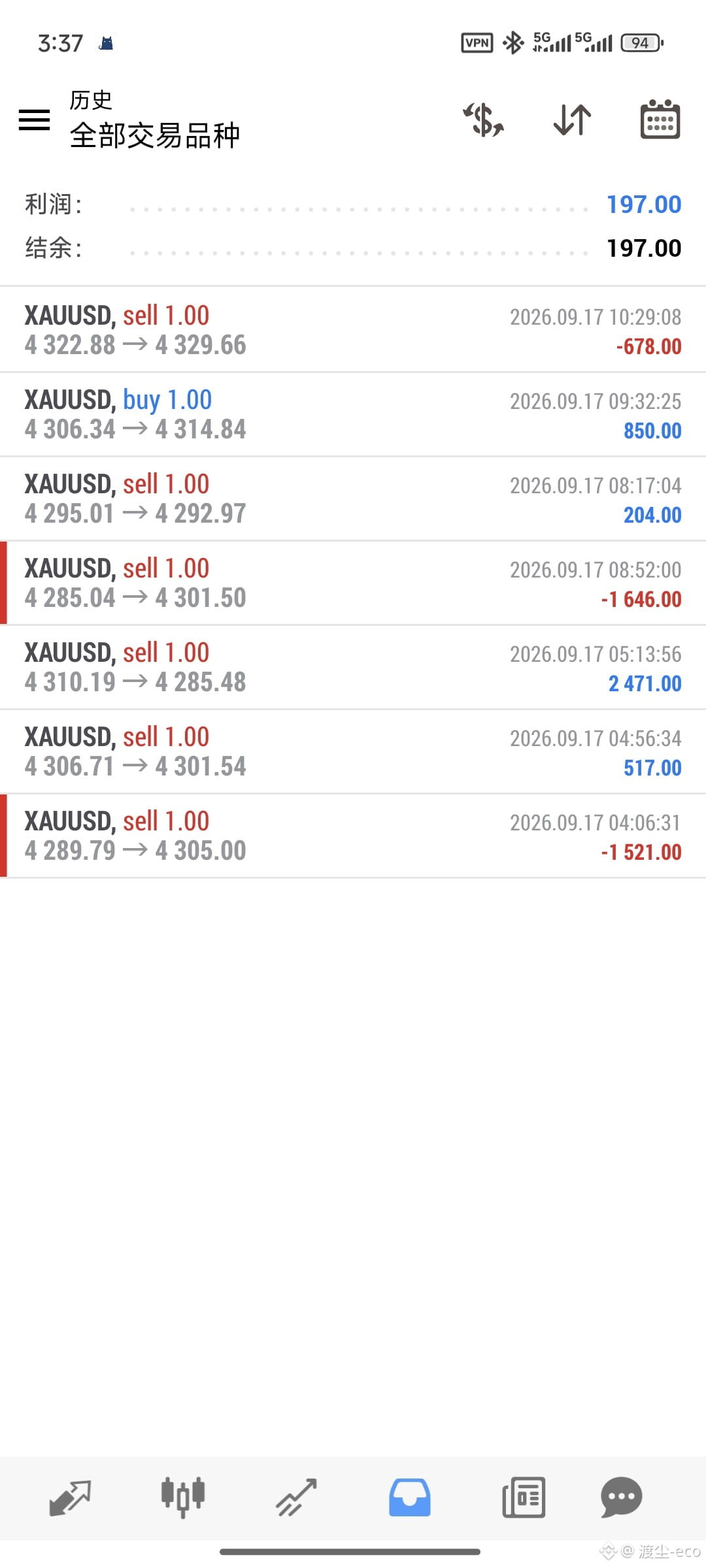The width and height of the screenshot is (706, 1568).
Task: Select the trade with 204.00 profit
Action: tap(353, 498)
